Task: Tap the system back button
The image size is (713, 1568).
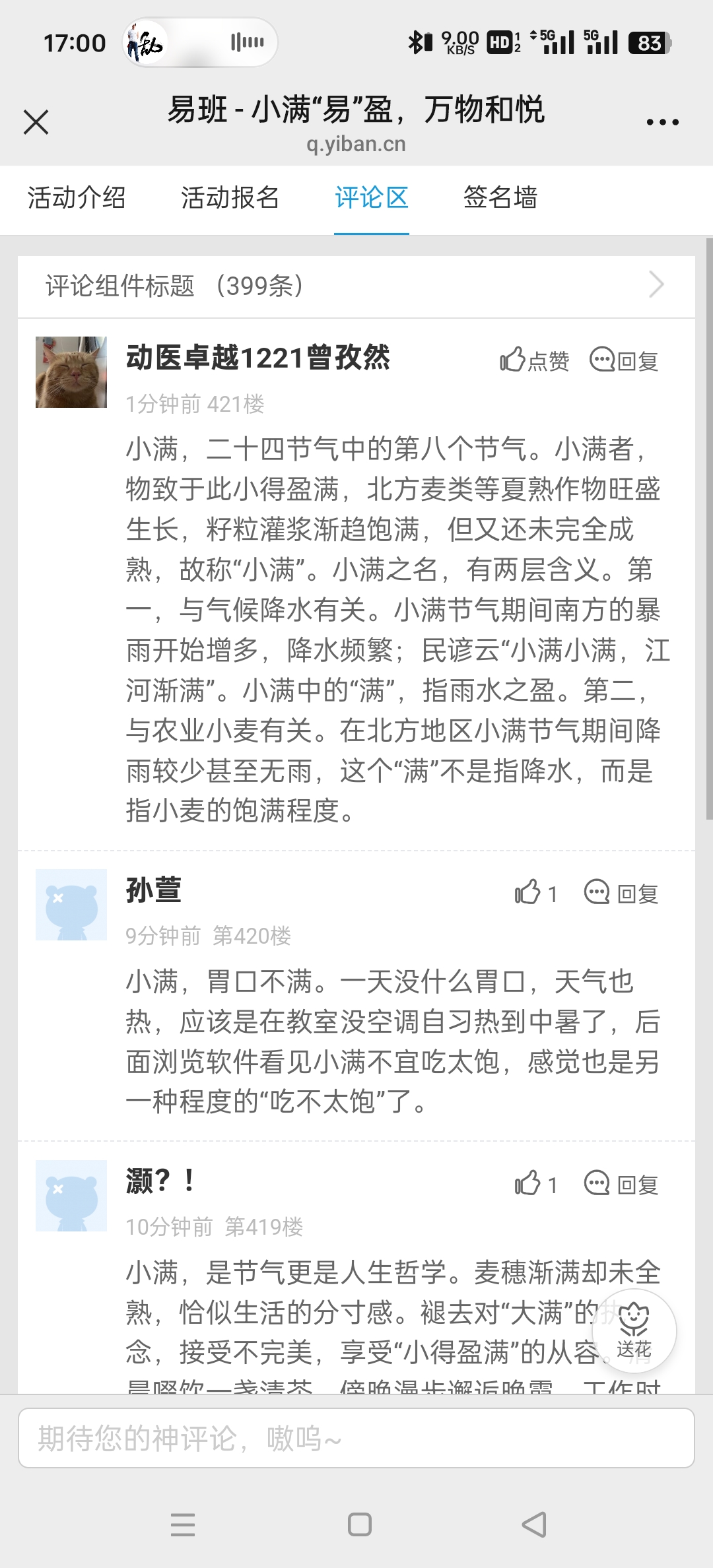Action: pyautogui.click(x=534, y=1524)
